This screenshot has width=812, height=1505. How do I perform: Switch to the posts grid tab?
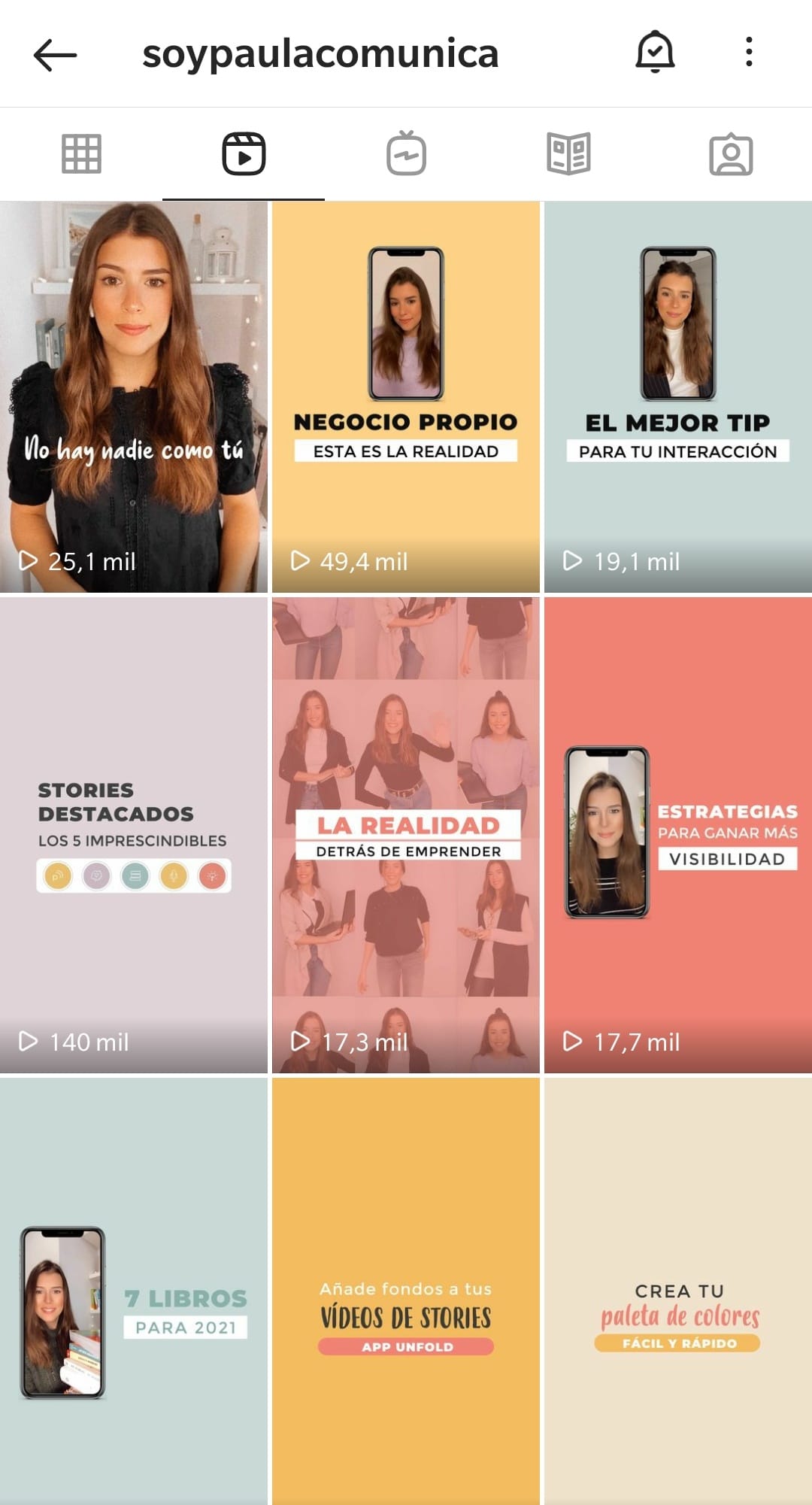pos(81,154)
